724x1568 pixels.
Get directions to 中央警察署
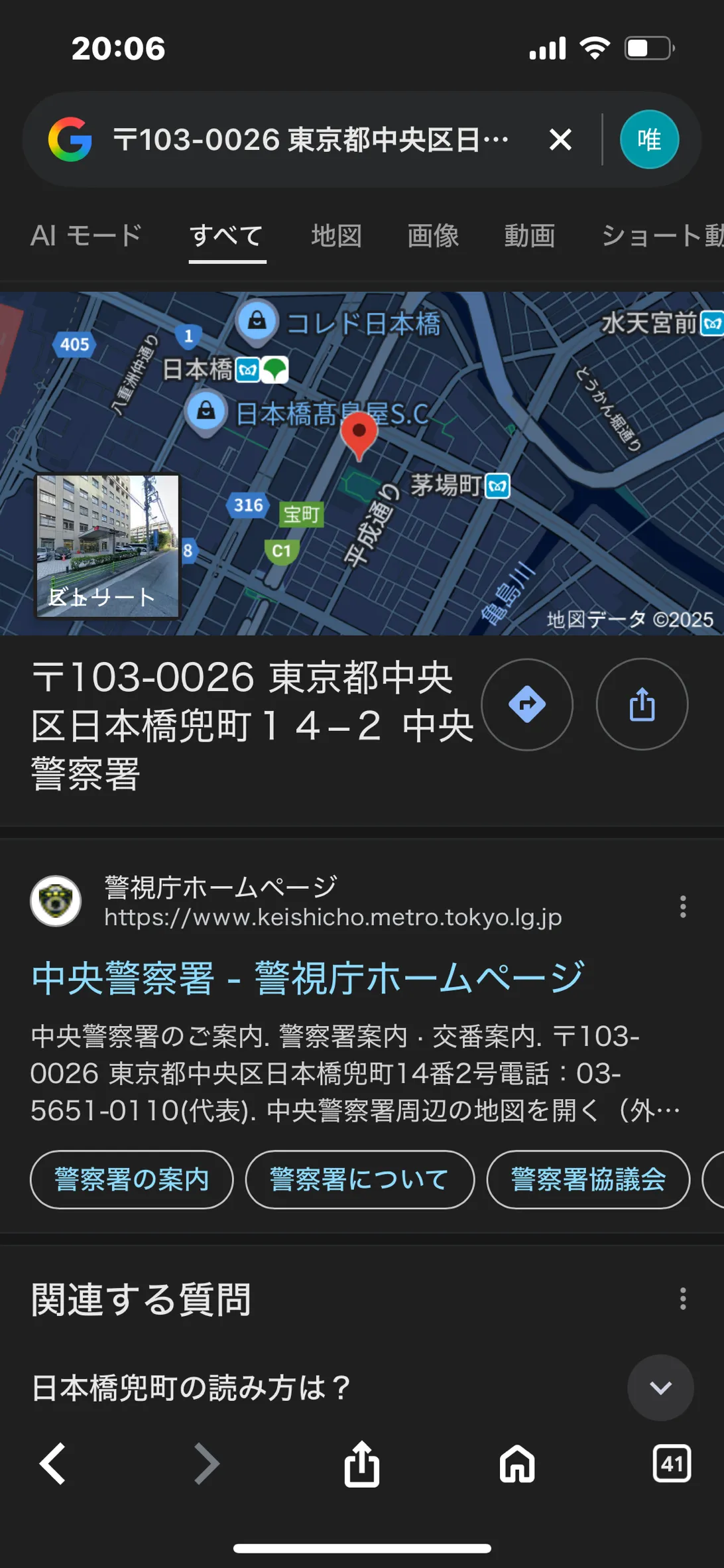click(526, 704)
